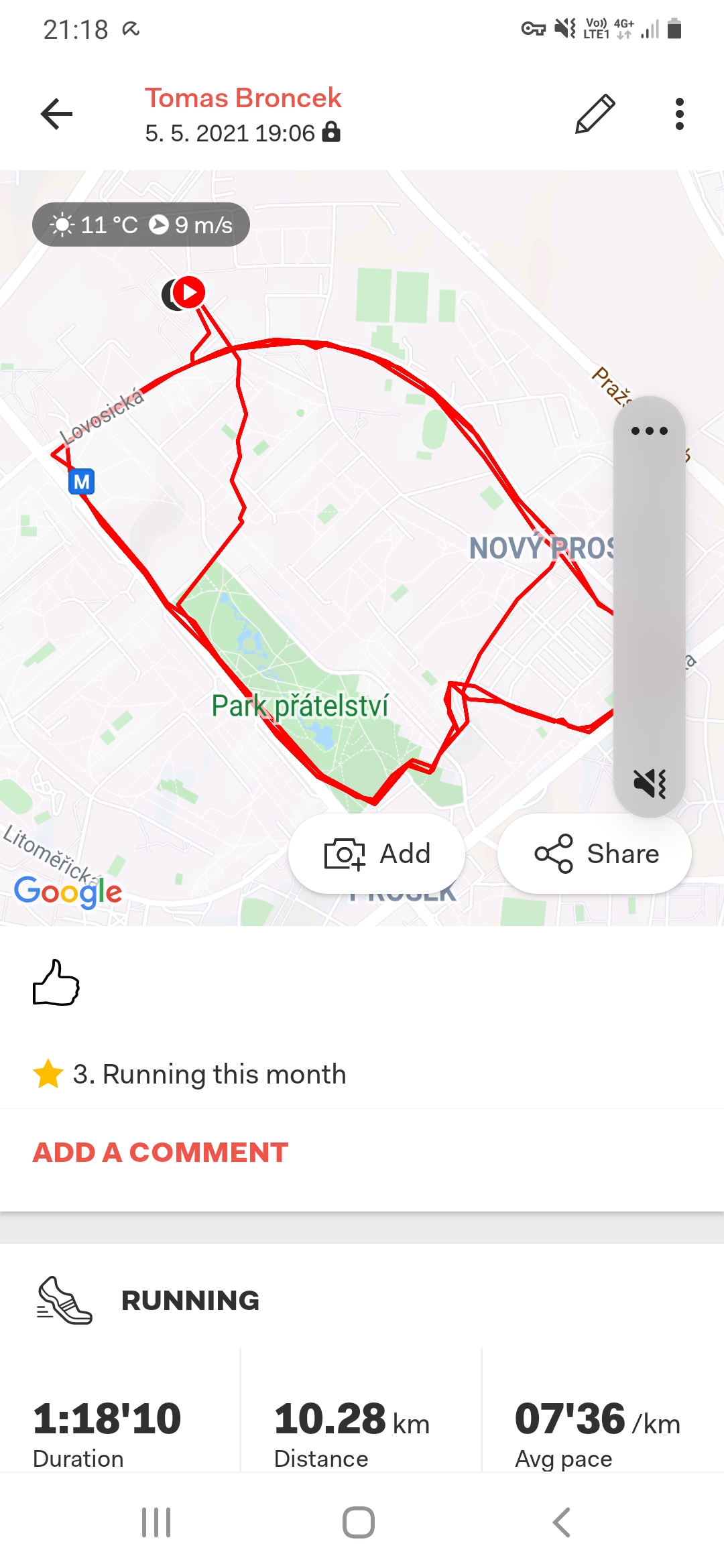This screenshot has width=724, height=1568.
Task: Open volume panel's three-dot options
Action: pyautogui.click(x=650, y=431)
